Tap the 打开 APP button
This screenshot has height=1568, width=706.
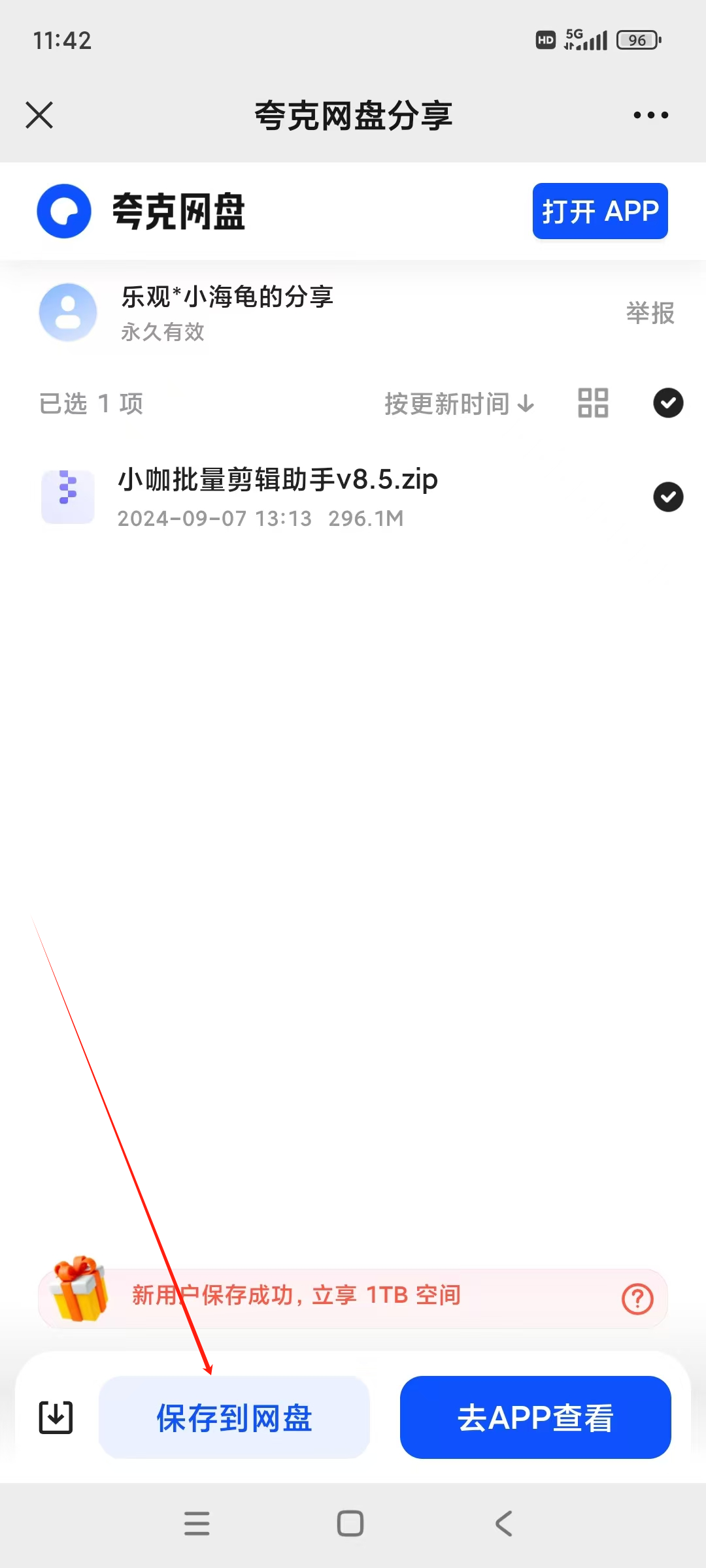[599, 211]
